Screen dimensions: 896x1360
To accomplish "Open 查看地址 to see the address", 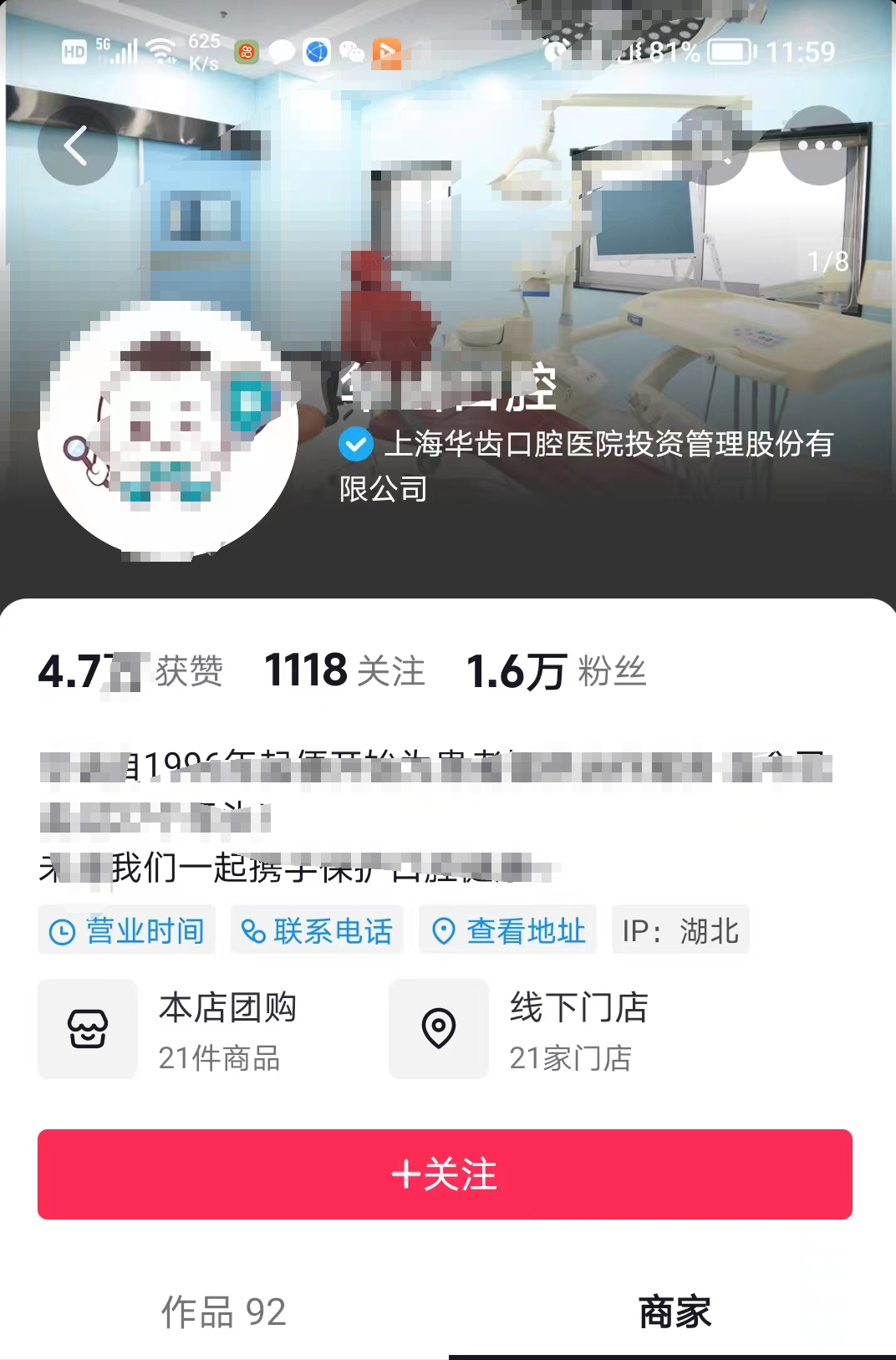I will [508, 930].
